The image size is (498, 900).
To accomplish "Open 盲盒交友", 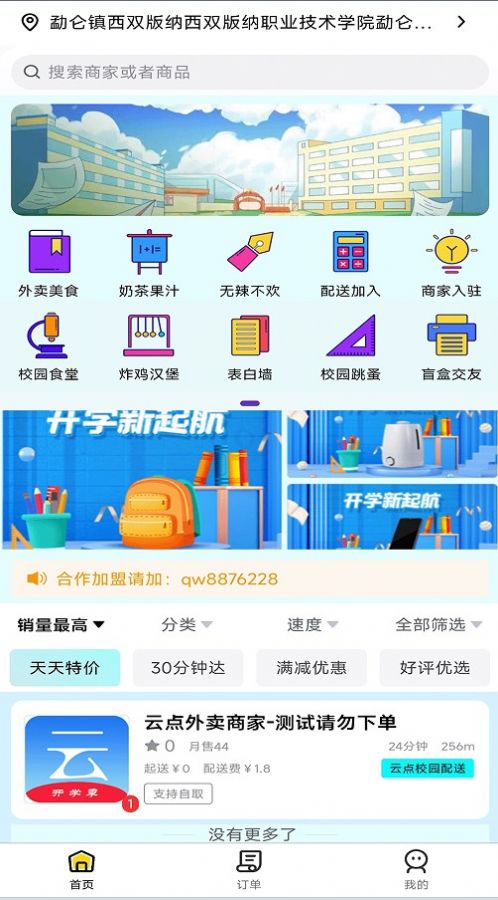I will tap(451, 348).
